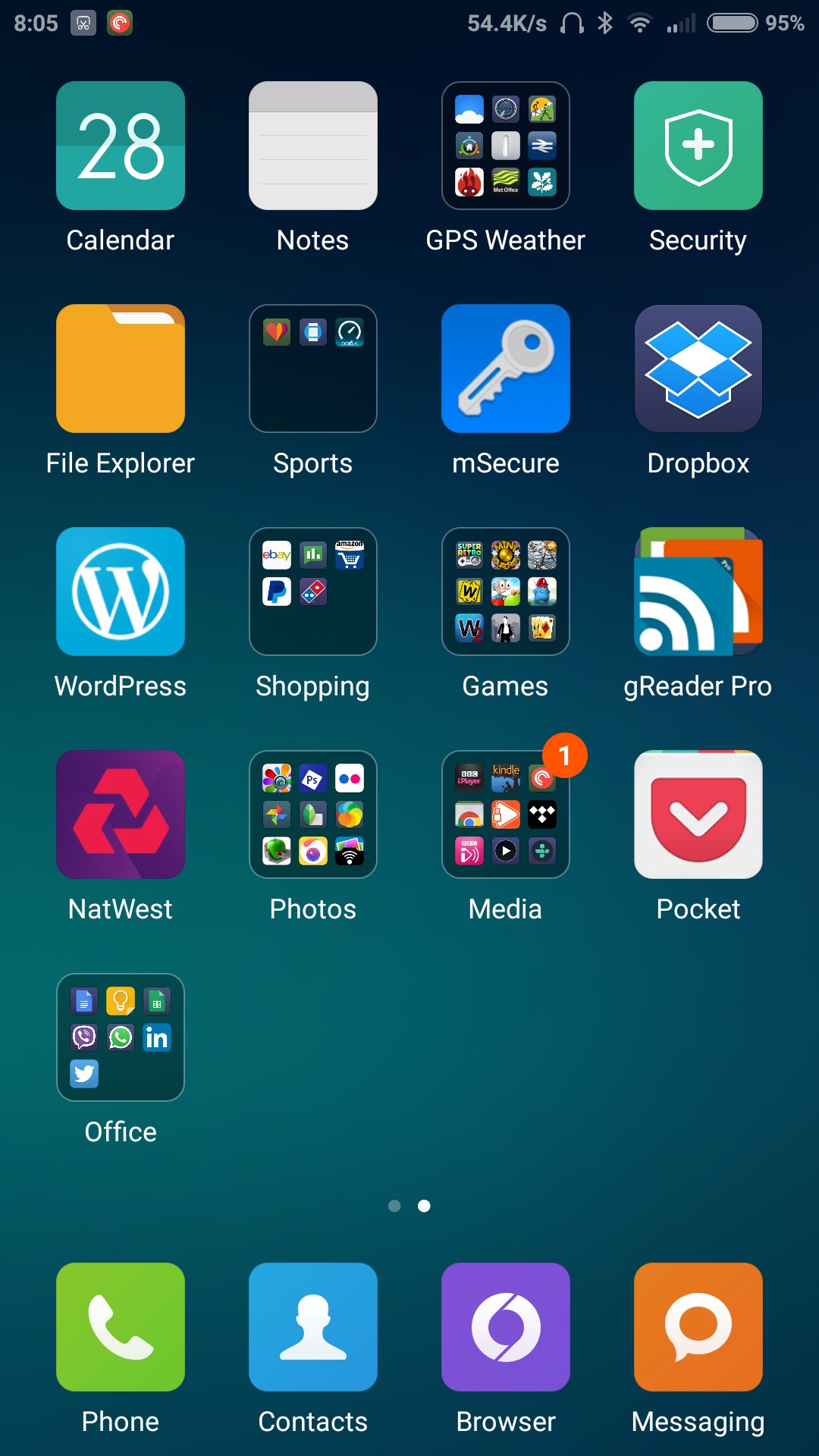
Task: Open File Explorer
Action: [x=121, y=369]
